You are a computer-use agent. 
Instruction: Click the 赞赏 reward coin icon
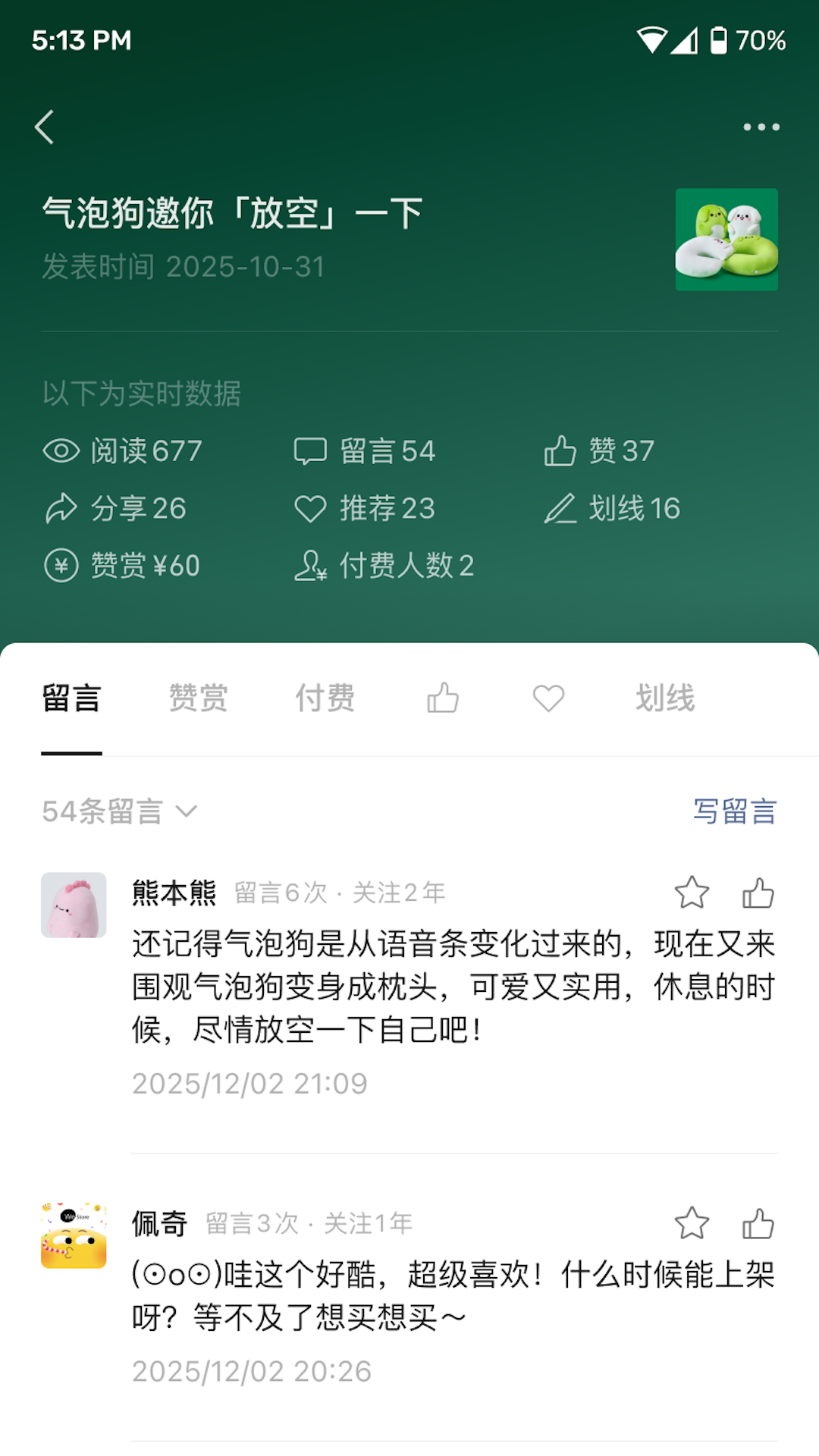coord(62,566)
